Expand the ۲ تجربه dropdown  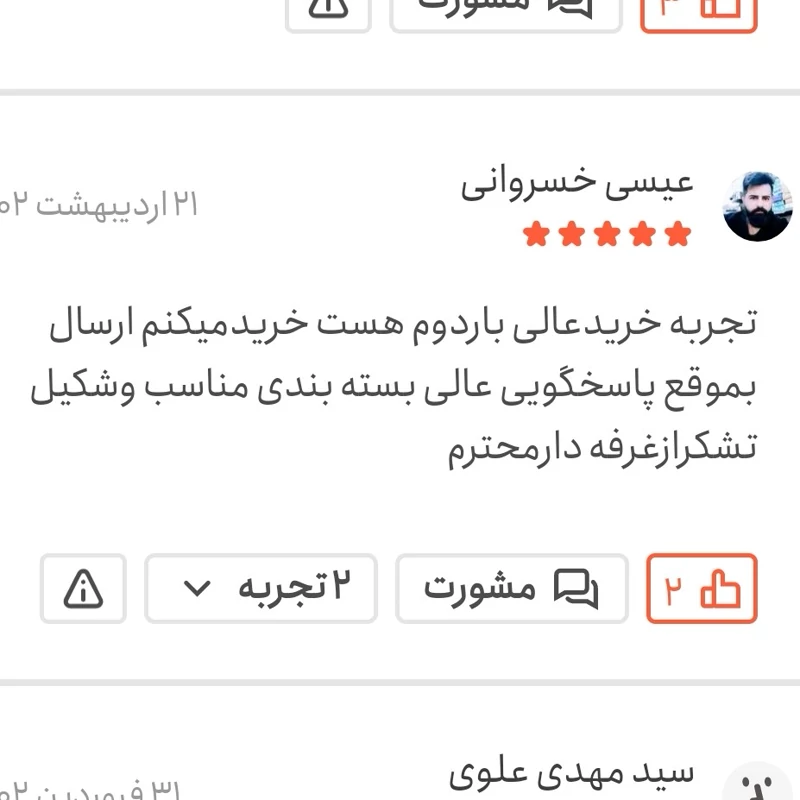coord(261,589)
